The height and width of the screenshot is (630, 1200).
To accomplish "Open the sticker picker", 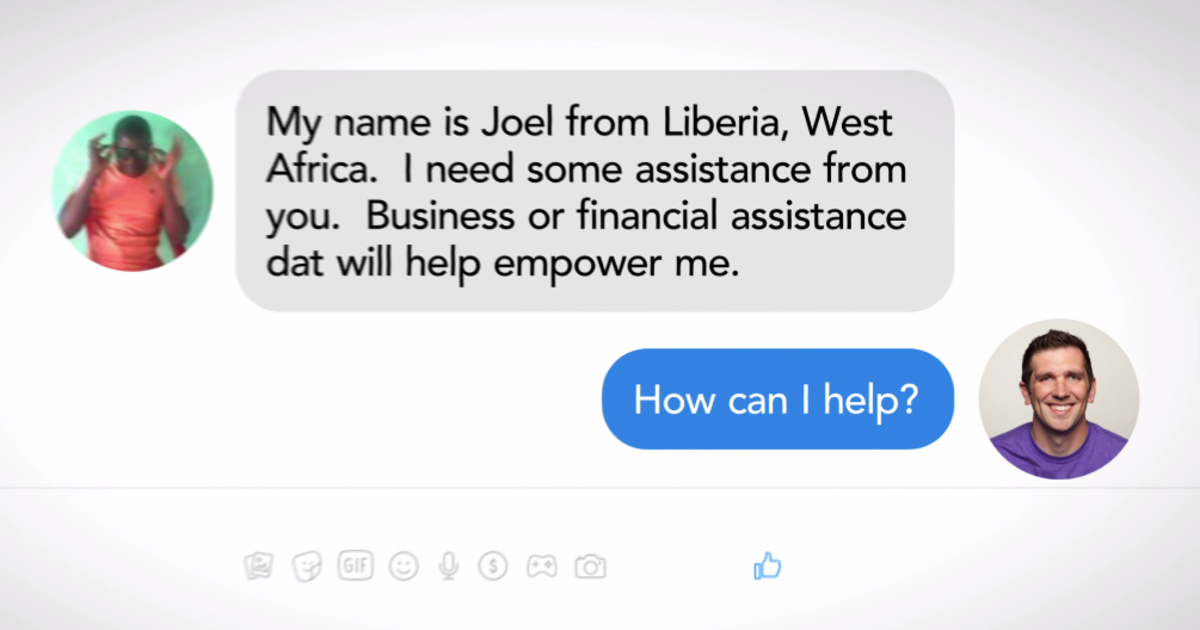I will 306,567.
